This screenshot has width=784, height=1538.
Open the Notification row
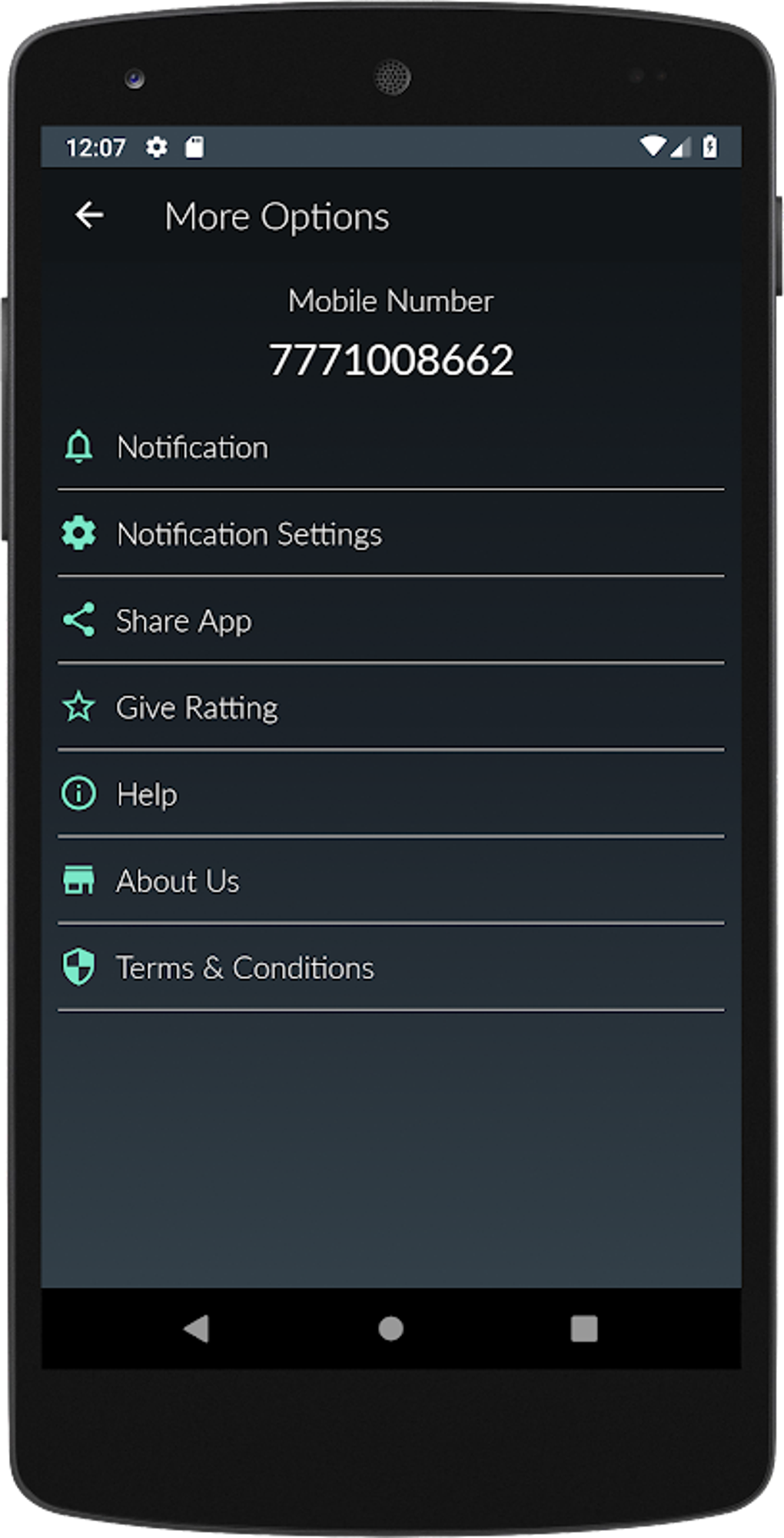click(x=390, y=448)
